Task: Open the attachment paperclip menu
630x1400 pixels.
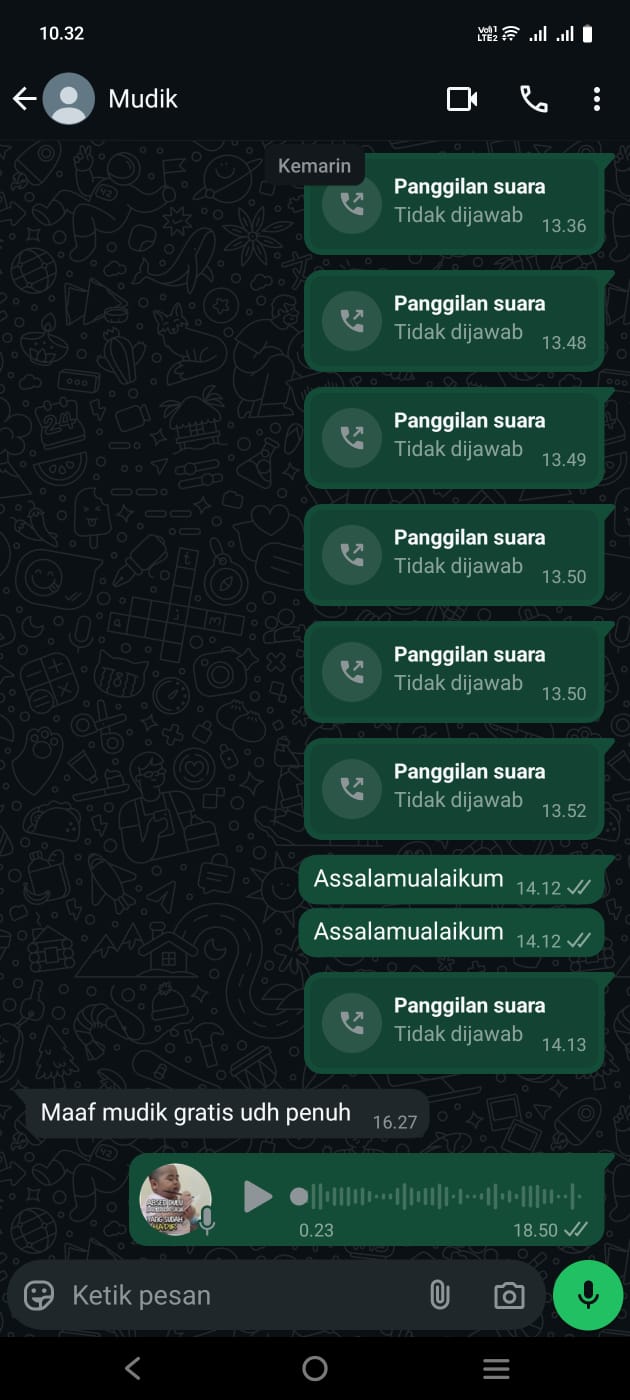Action: pos(439,1295)
